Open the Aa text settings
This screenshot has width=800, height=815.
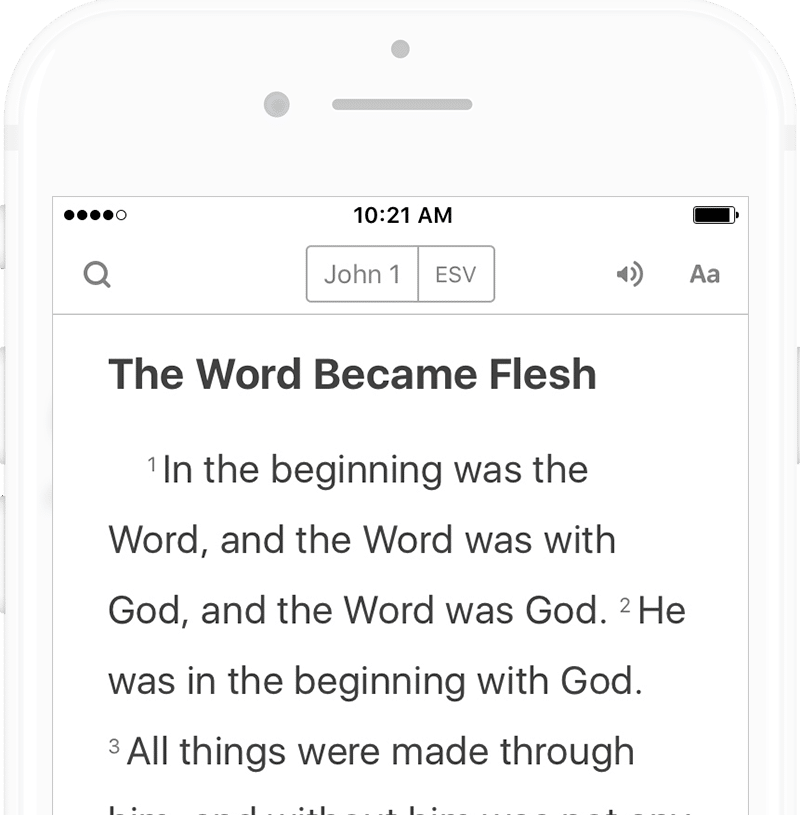[x=705, y=274]
